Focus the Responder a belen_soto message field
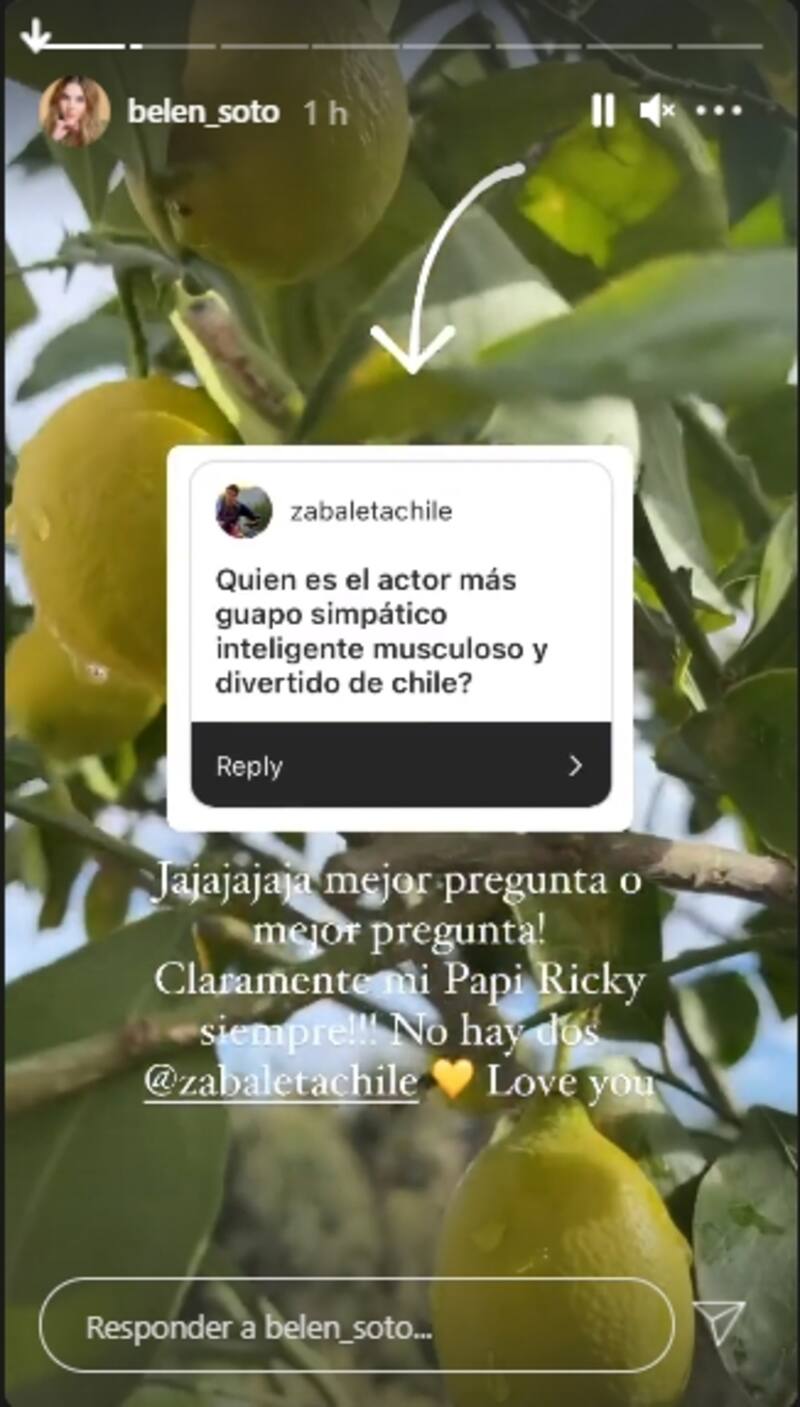This screenshot has height=1407, width=800. tap(357, 1327)
